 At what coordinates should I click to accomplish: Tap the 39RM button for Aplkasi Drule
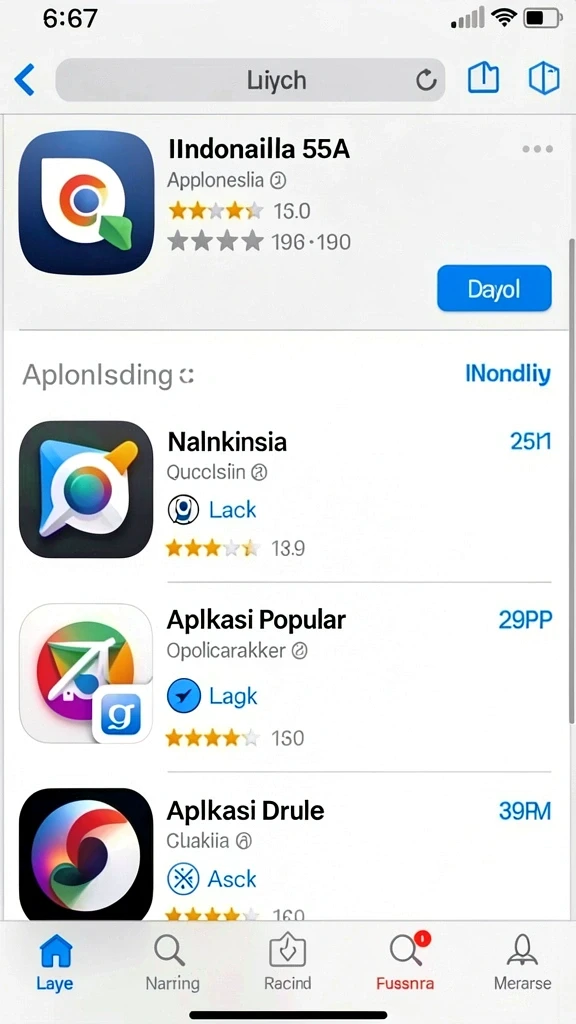[x=525, y=811]
